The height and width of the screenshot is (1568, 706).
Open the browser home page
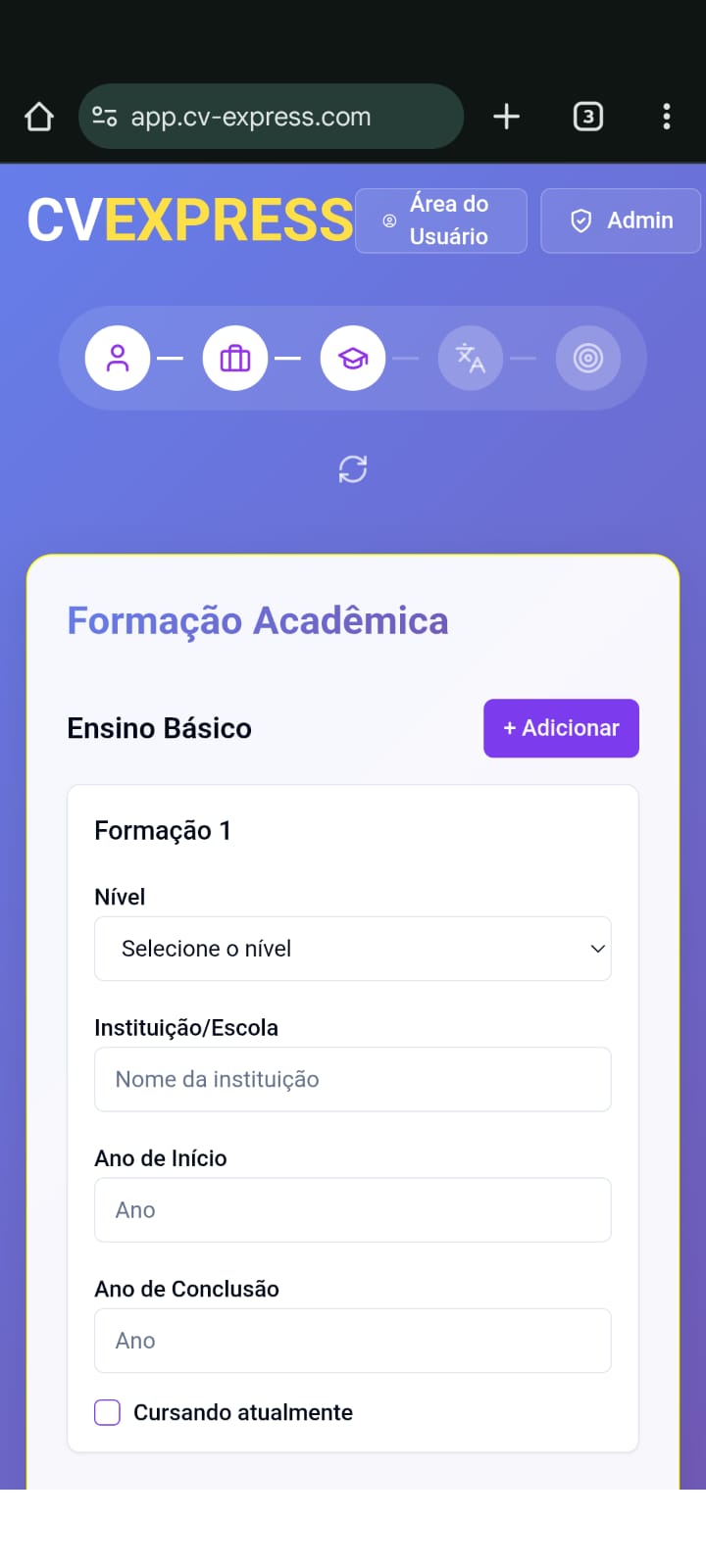tap(39, 117)
